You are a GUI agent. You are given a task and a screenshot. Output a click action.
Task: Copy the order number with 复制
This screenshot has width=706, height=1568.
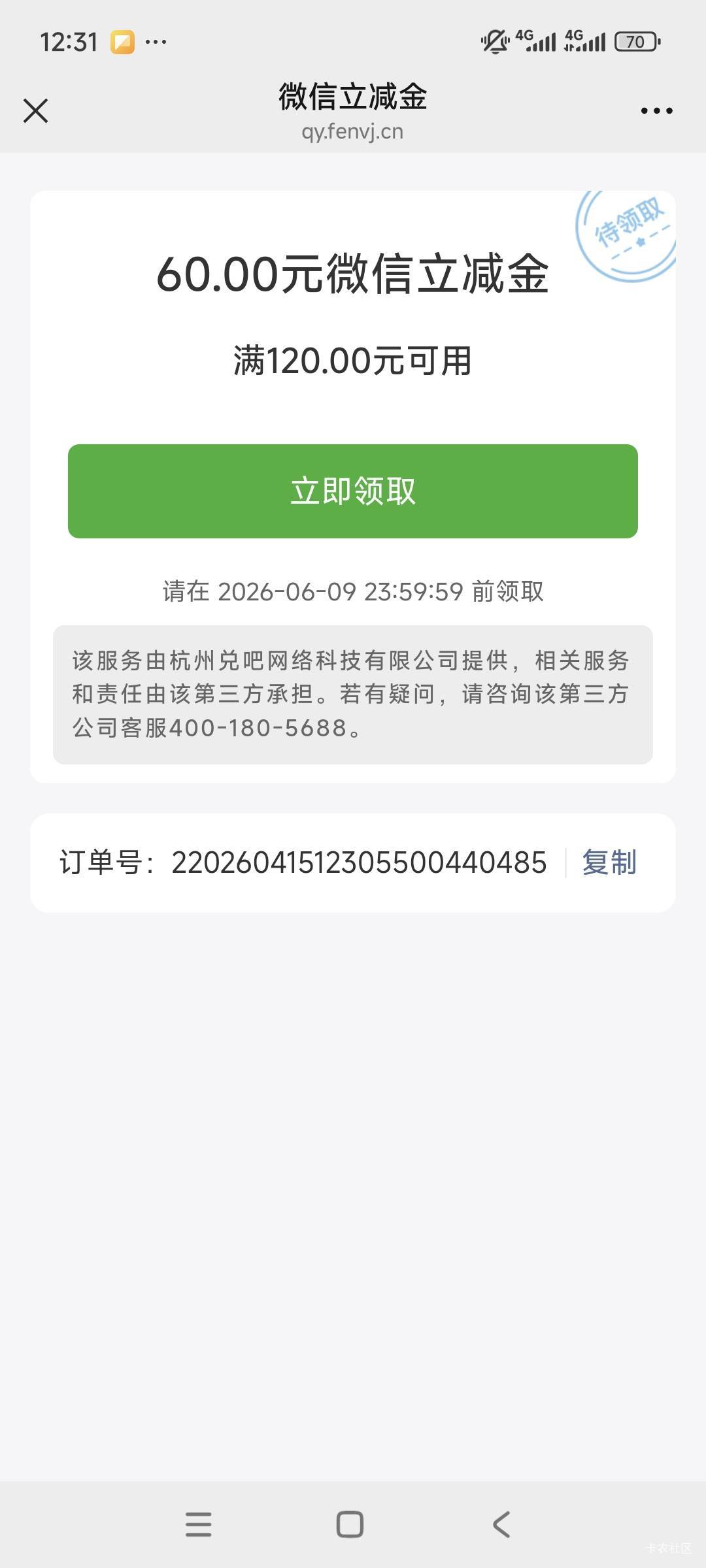click(x=609, y=862)
